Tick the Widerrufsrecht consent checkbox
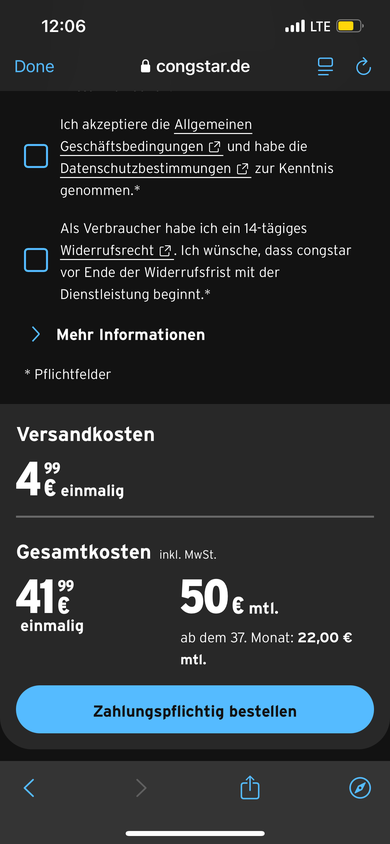 coord(36,261)
